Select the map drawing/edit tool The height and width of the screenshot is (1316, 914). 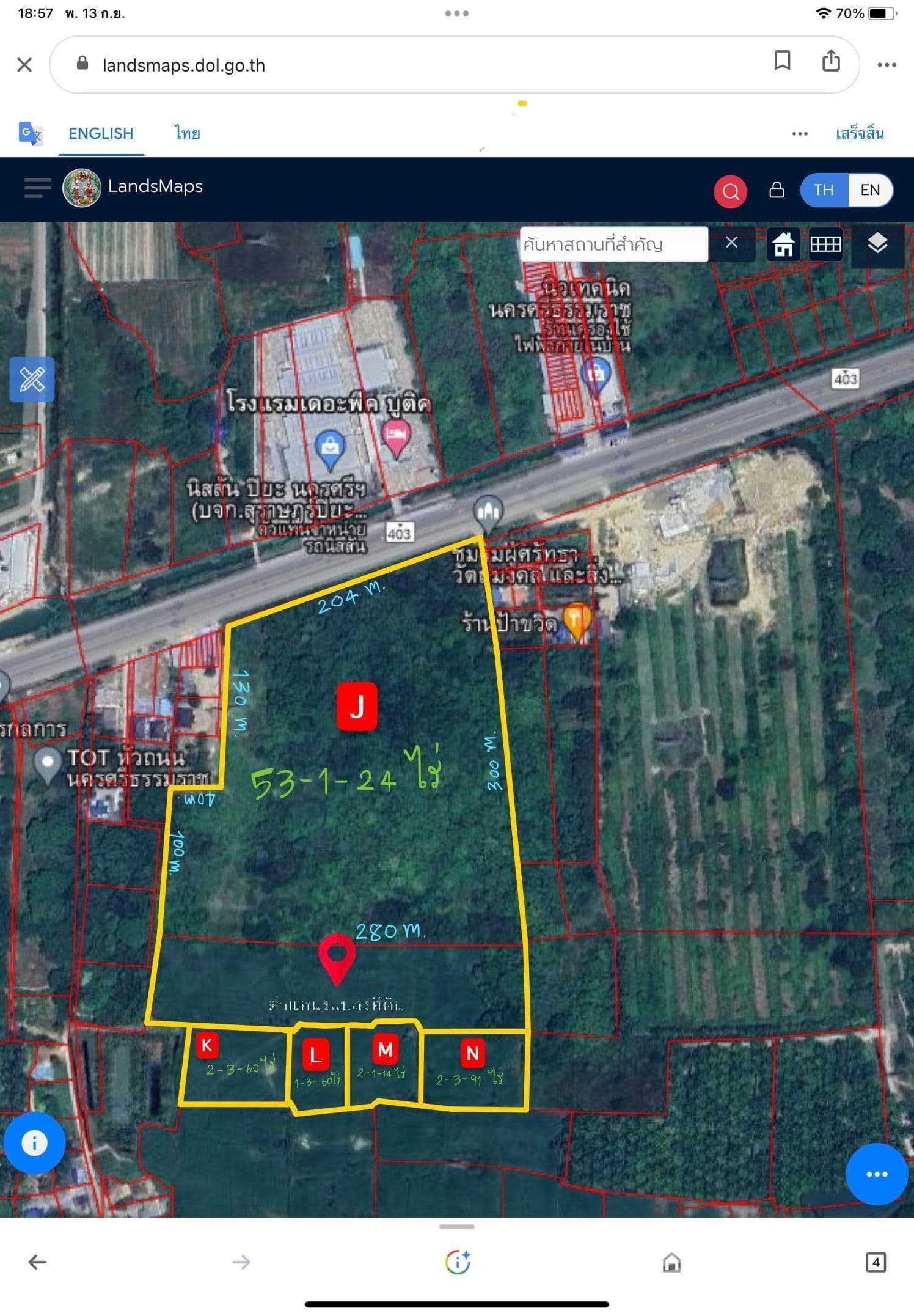(31, 379)
